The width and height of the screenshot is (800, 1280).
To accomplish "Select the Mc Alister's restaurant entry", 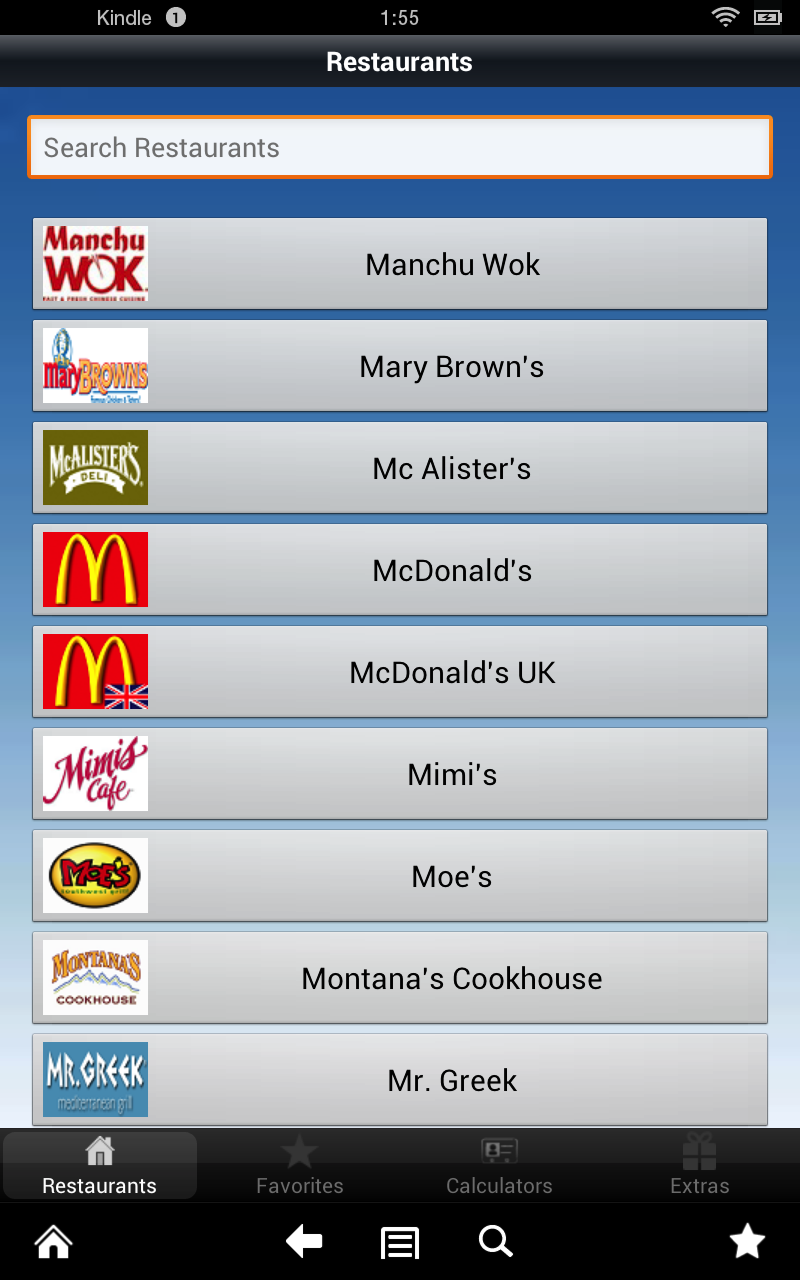I will tap(450, 467).
